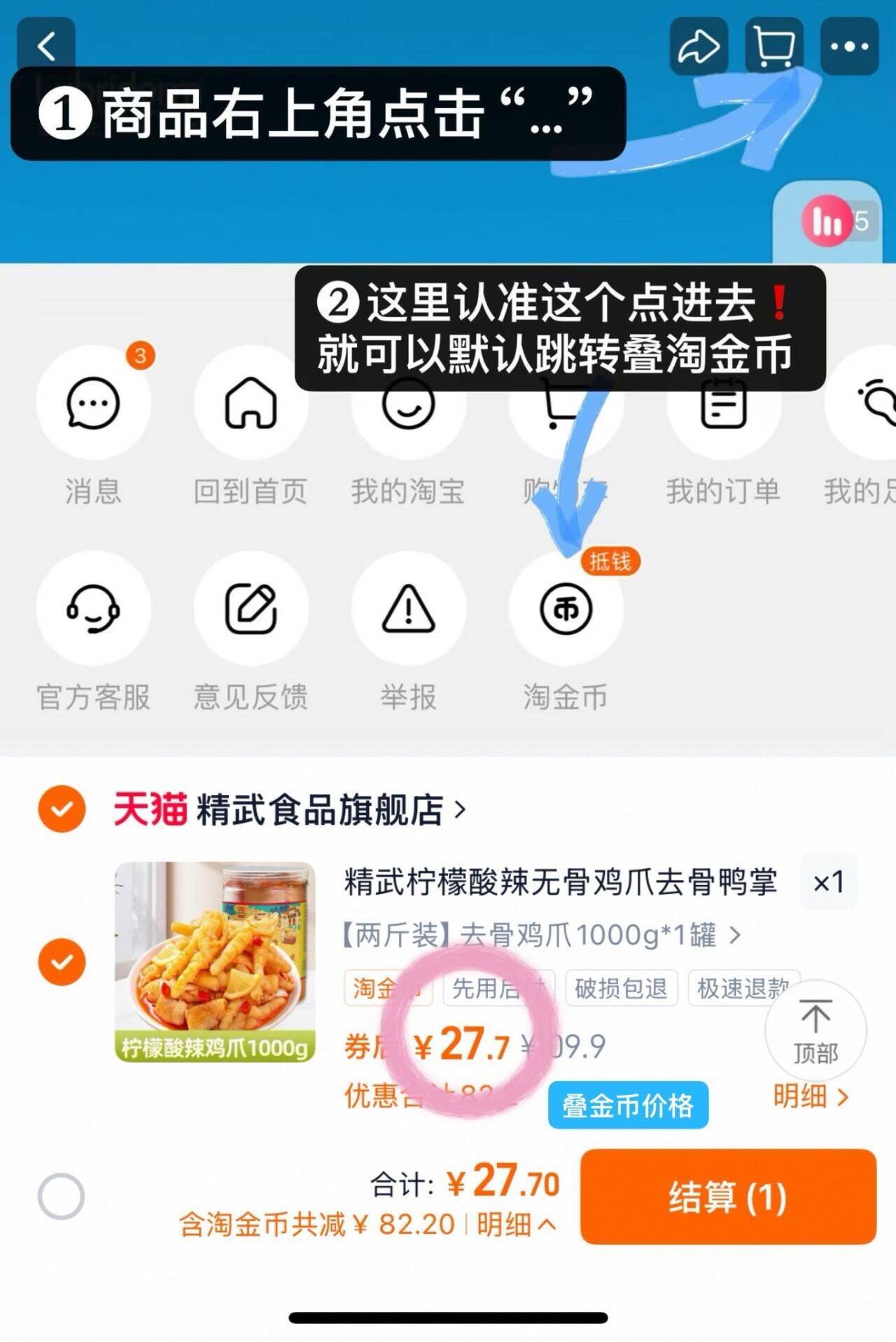The width and height of the screenshot is (896, 1342).
Task: Open the 淘金币 gold coin icon
Action: click(567, 609)
